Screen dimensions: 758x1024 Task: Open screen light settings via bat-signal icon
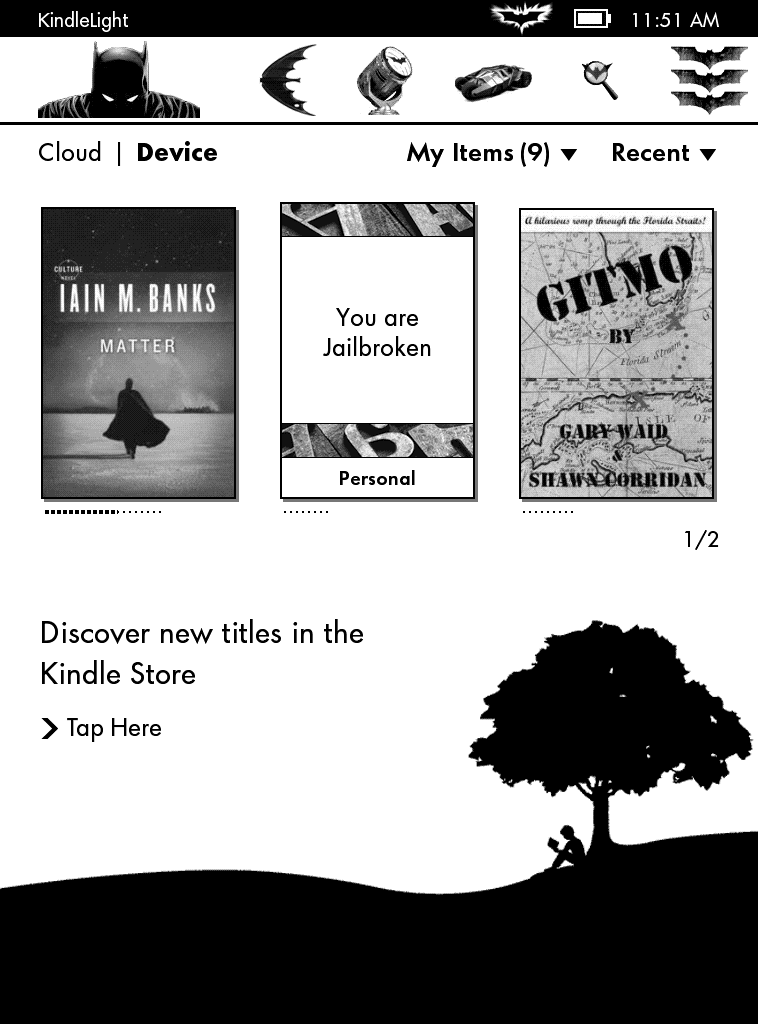click(x=385, y=80)
